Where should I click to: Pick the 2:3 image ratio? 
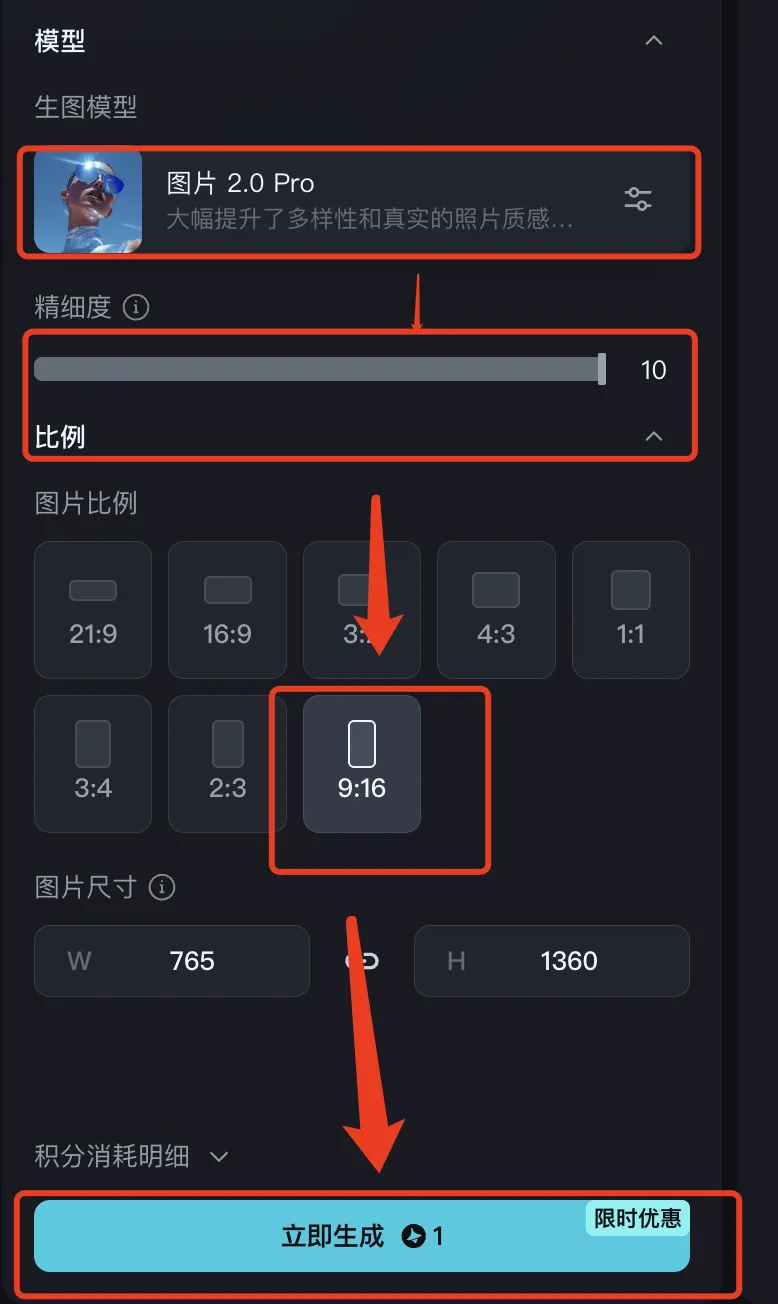227,764
